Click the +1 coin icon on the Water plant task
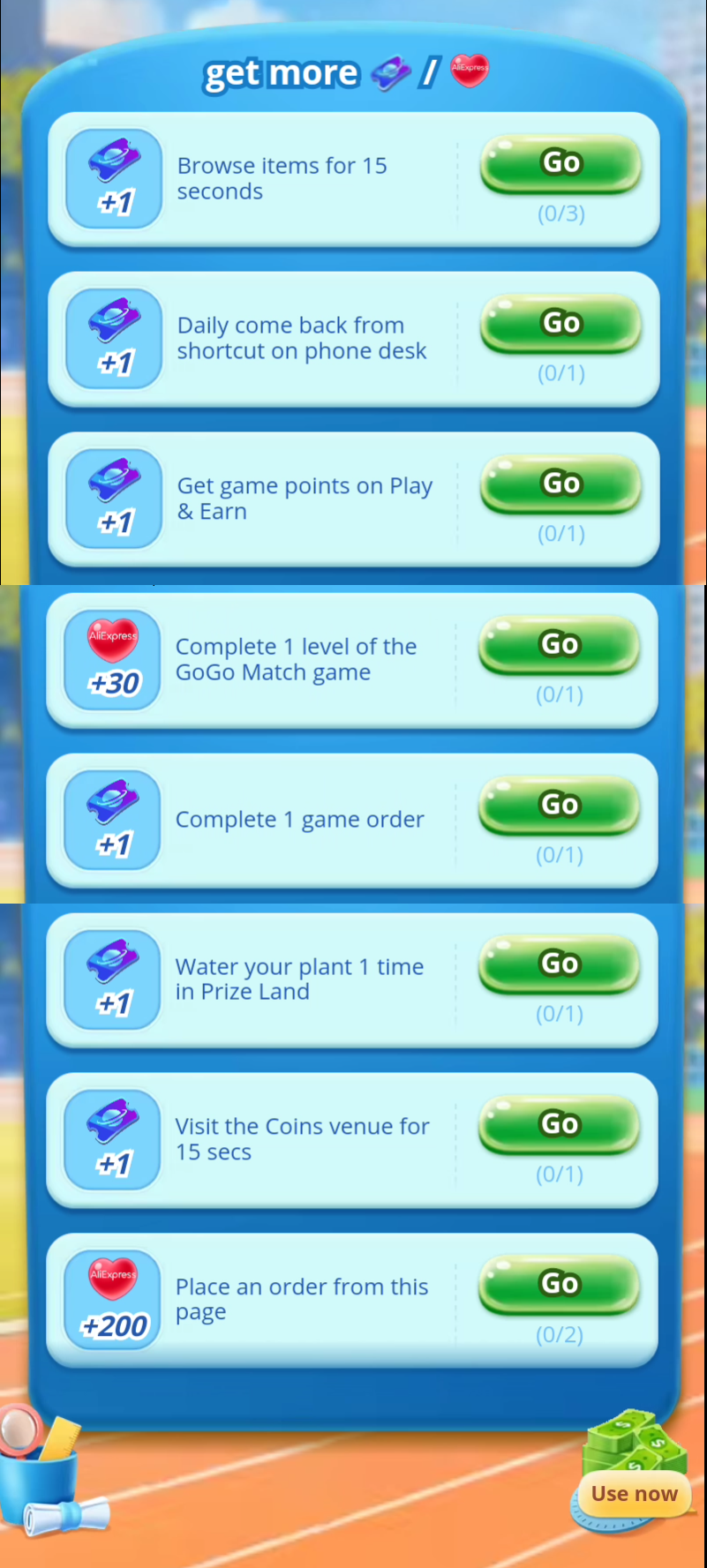 (x=112, y=979)
